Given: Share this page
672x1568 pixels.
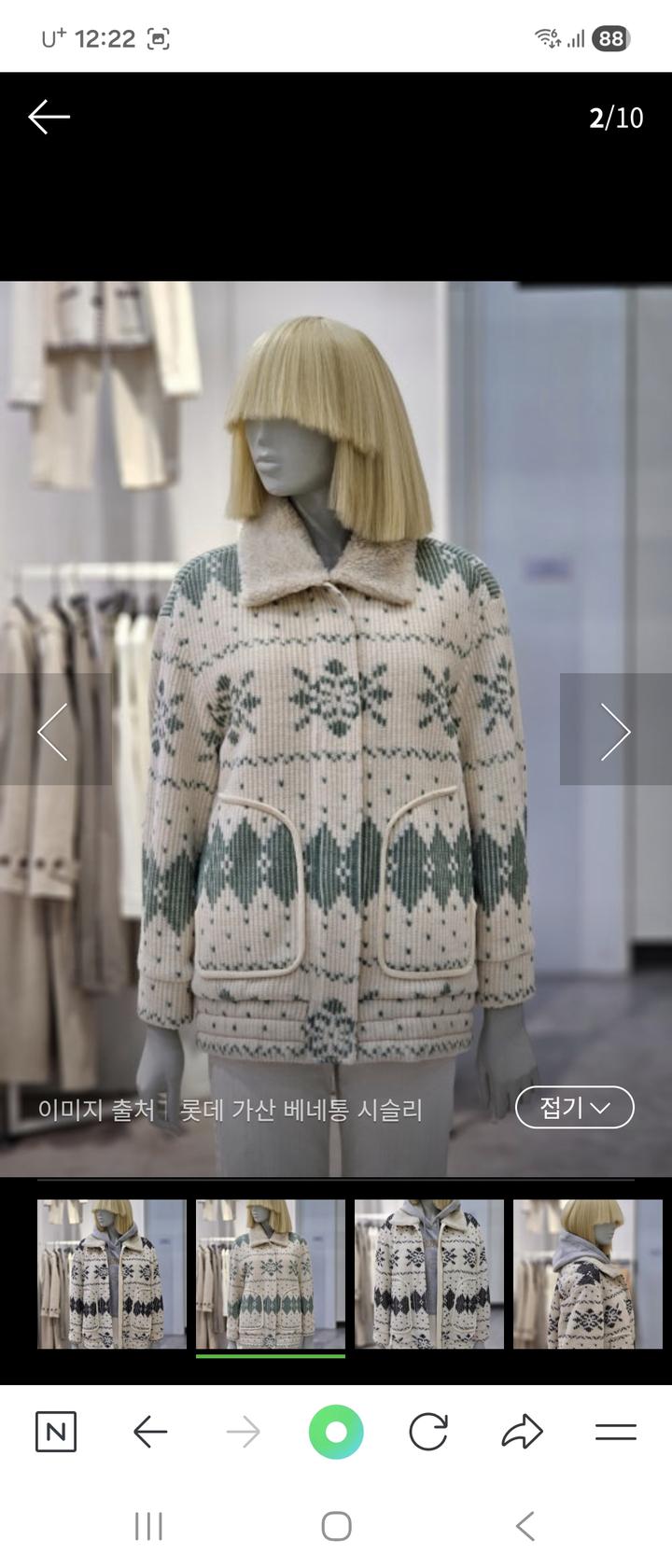Looking at the screenshot, I should click(522, 1432).
